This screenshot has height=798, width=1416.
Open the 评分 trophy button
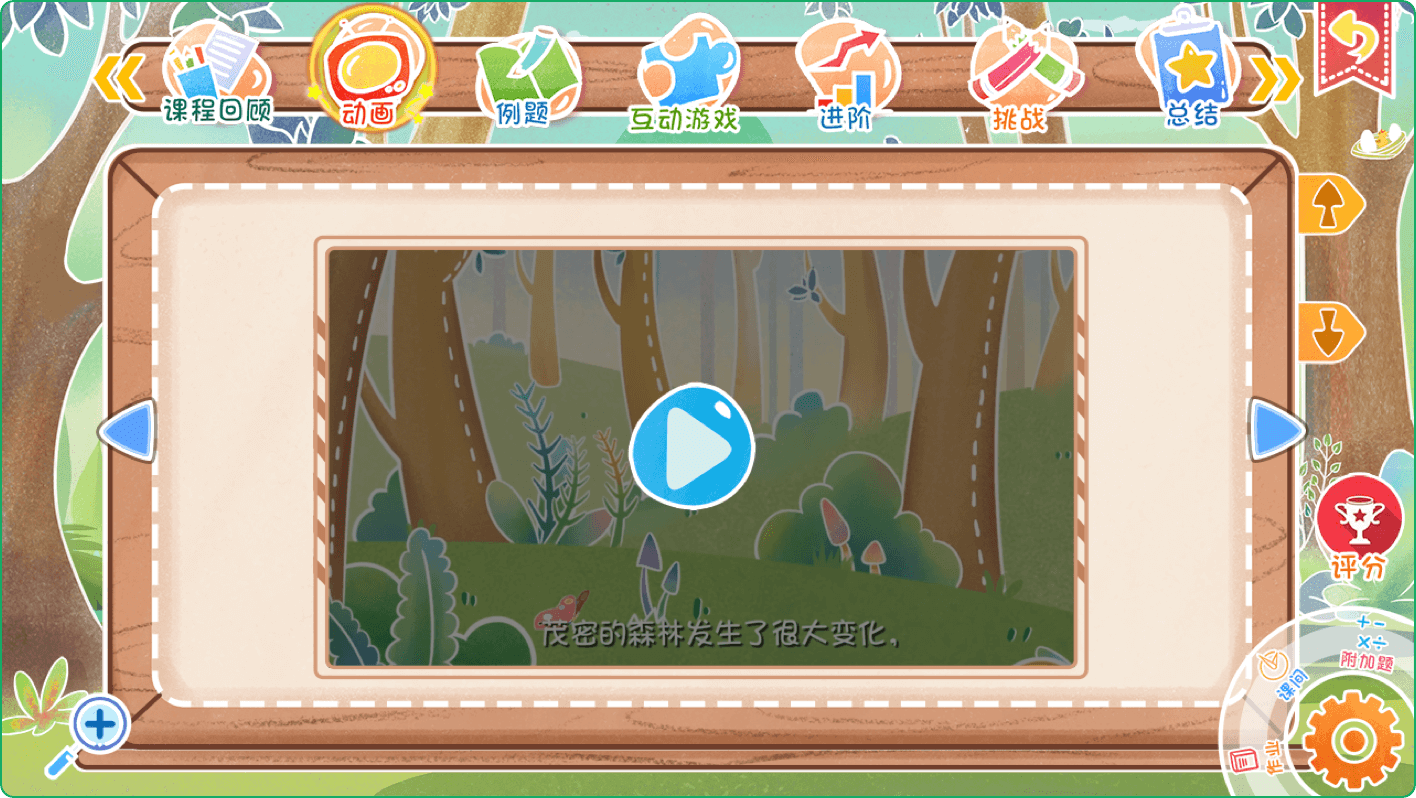pyautogui.click(x=1359, y=528)
